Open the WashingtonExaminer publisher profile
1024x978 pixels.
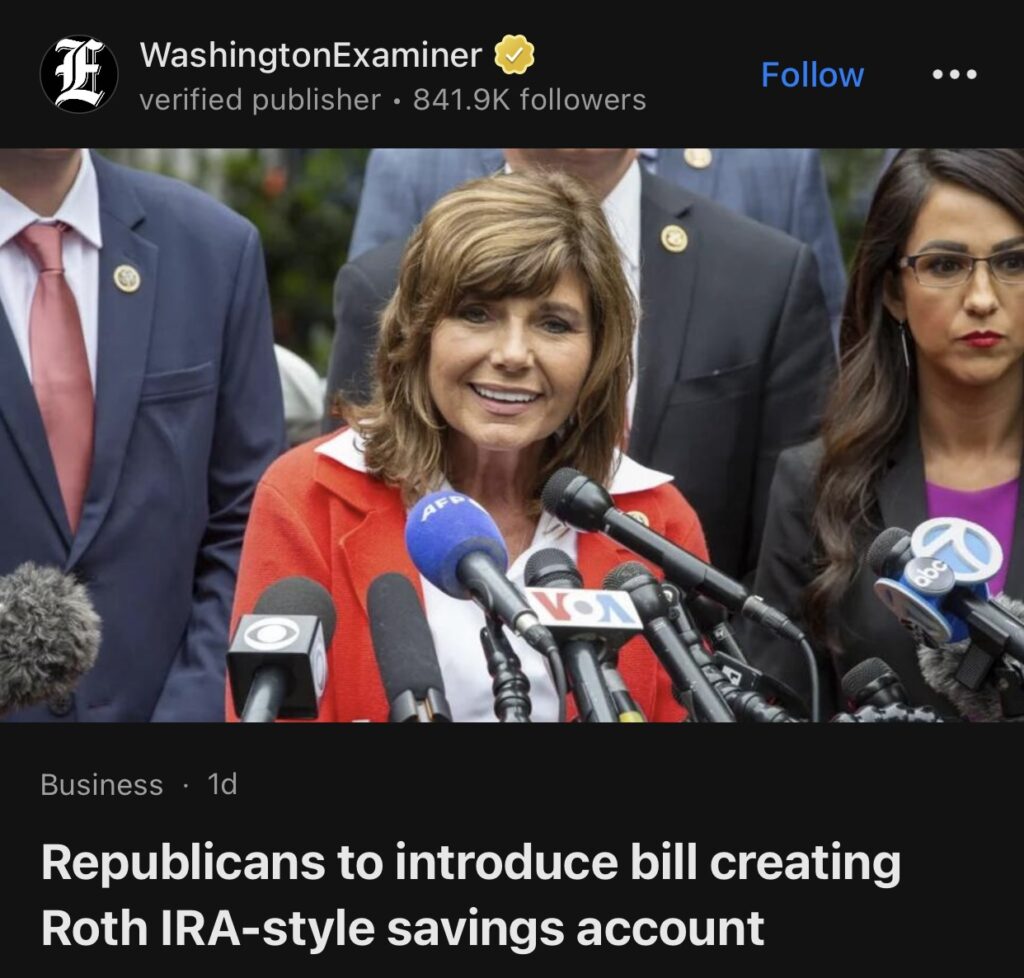pos(310,56)
